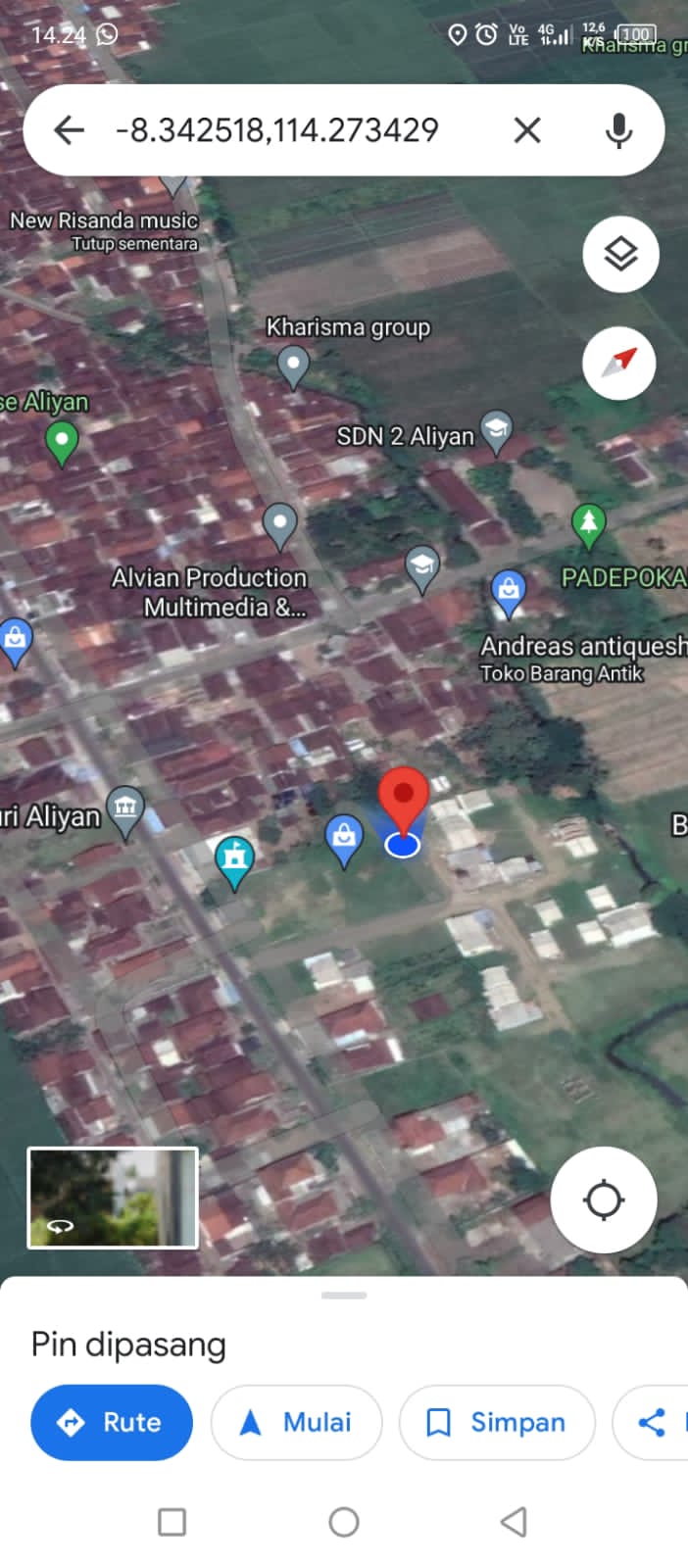Screen dimensions: 688x1568
Task: Open Andreas antiqueshop store marker
Action: (x=508, y=591)
